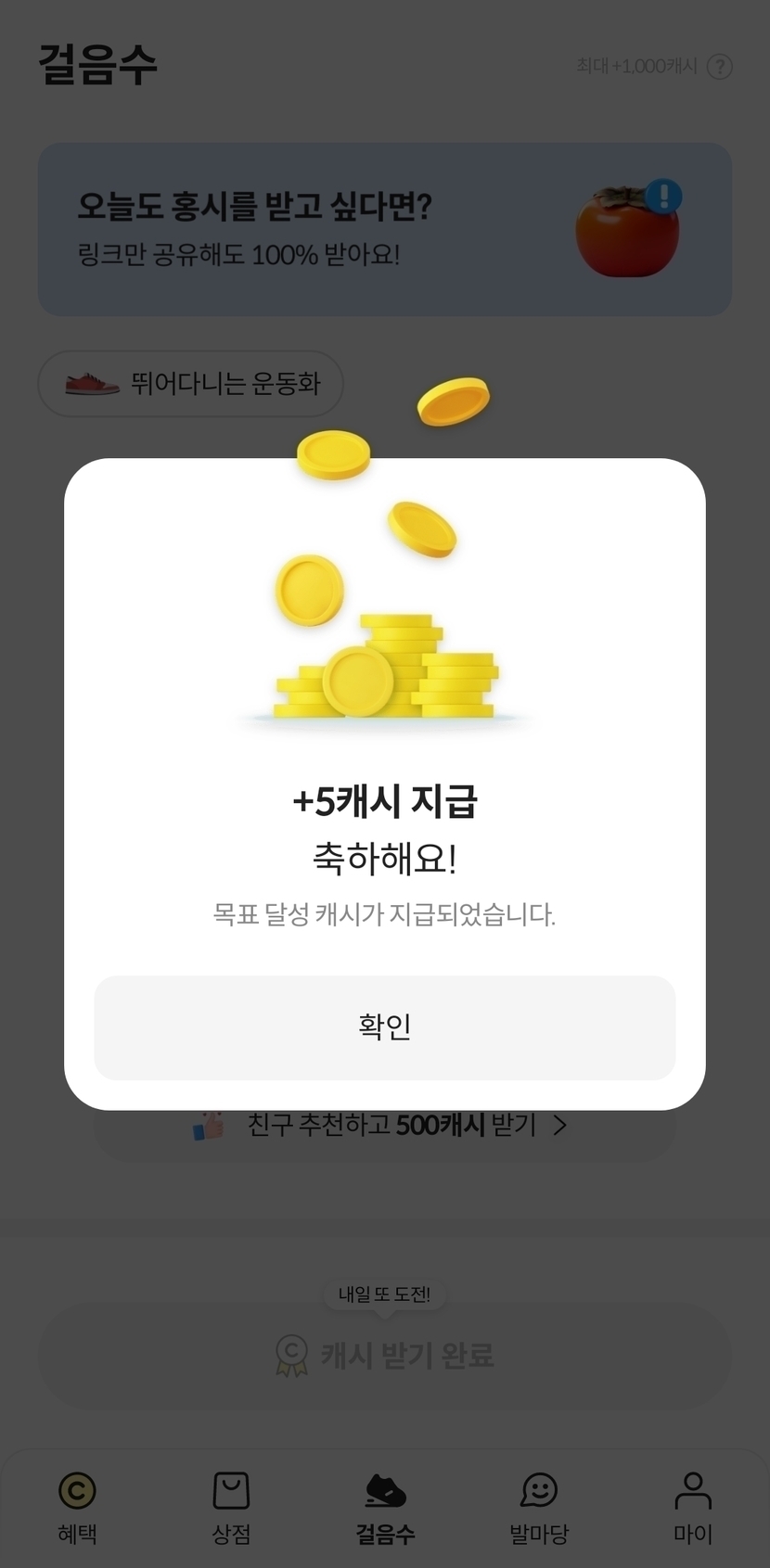Confirm the +5 cash reward with 확인
Screen dimensions: 770x1568
(384, 1027)
